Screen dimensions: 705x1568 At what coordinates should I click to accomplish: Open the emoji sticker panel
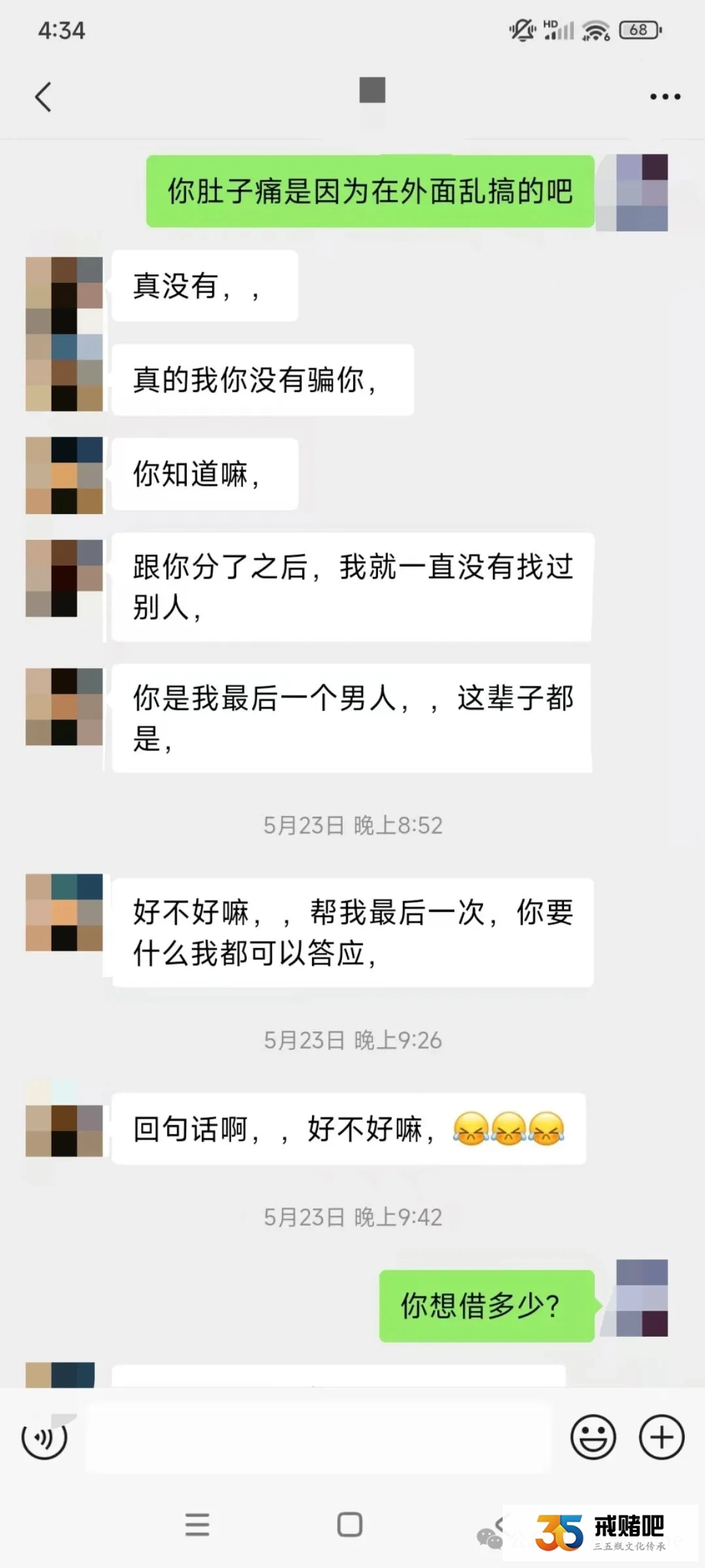(593, 1437)
